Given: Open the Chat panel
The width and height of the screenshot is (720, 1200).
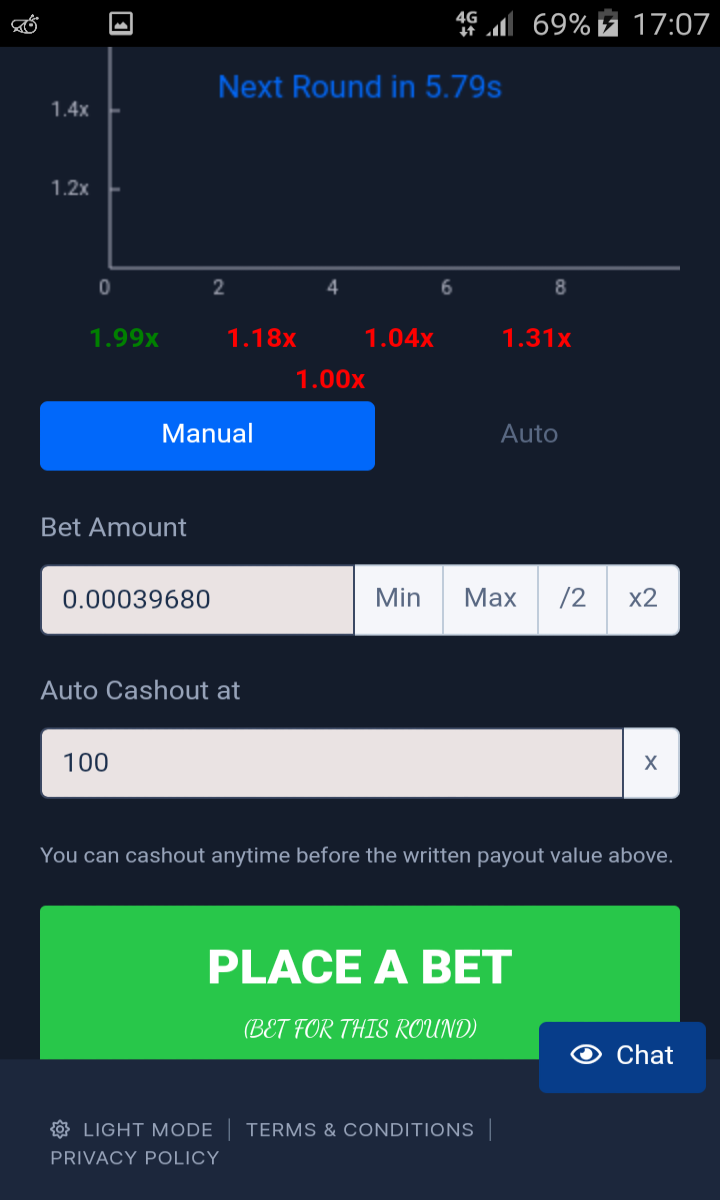Looking at the screenshot, I should click(622, 1056).
